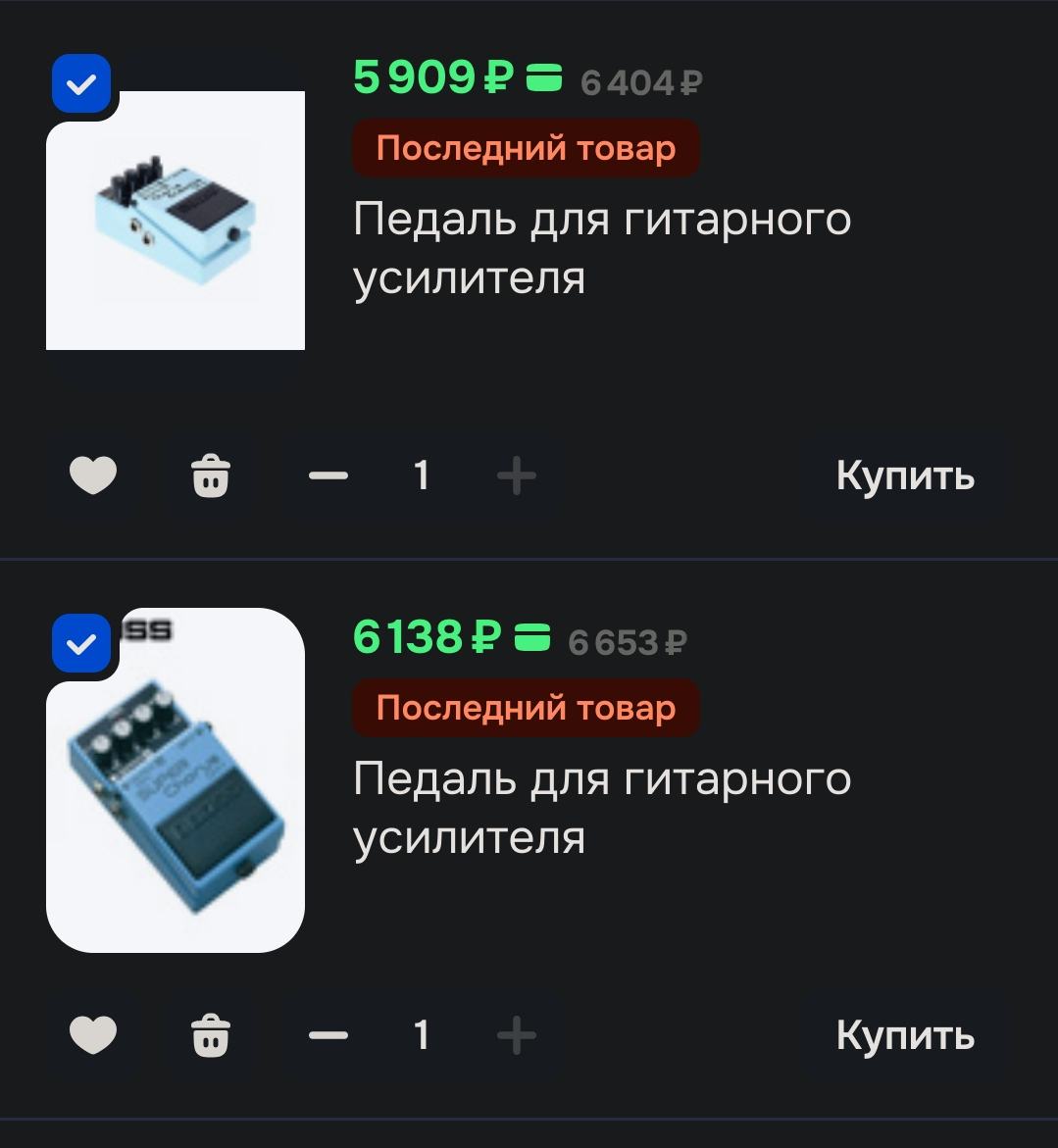Add one more of the 6 138 ₽ pedal
1058x1148 pixels.
click(x=517, y=1035)
